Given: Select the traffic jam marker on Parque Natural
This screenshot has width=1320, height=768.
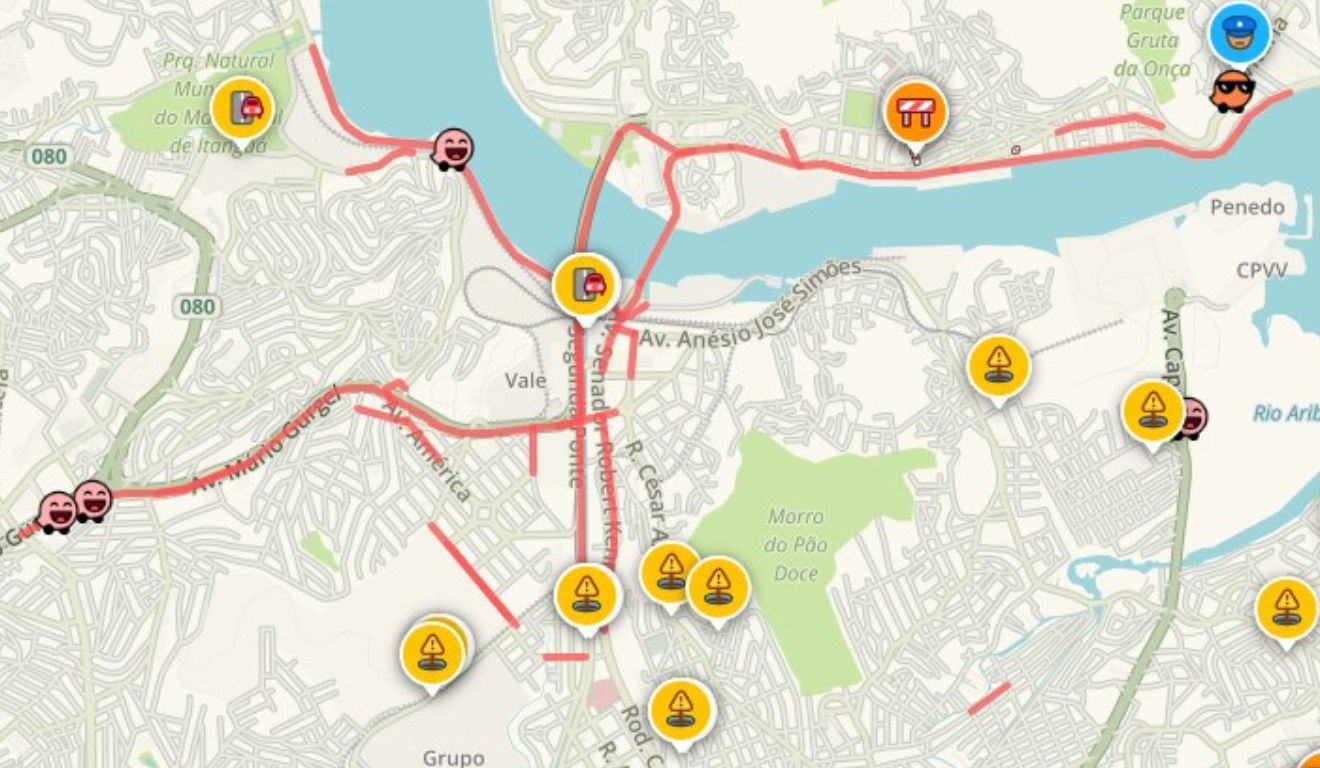Looking at the screenshot, I should pos(242,107).
